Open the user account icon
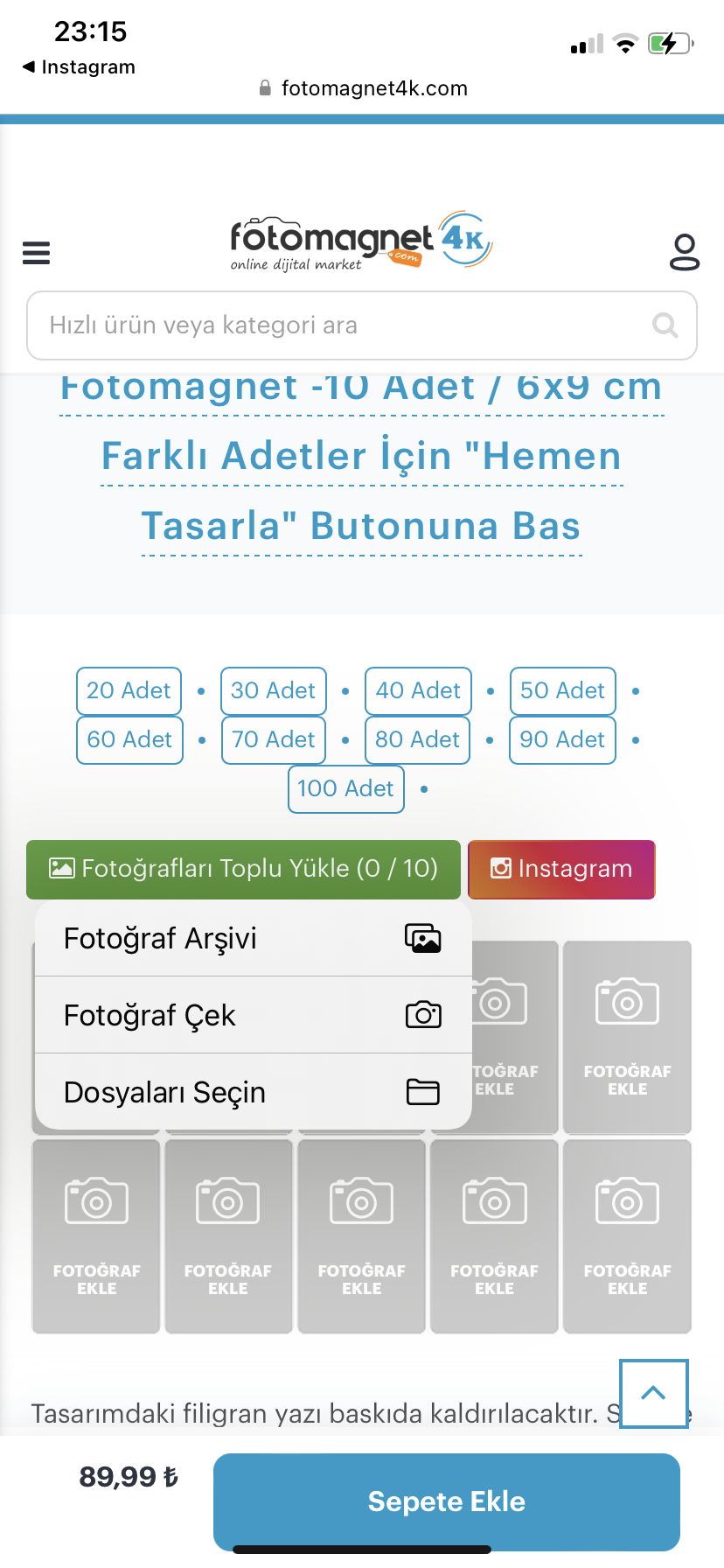This screenshot has width=724, height=1568. (x=684, y=252)
